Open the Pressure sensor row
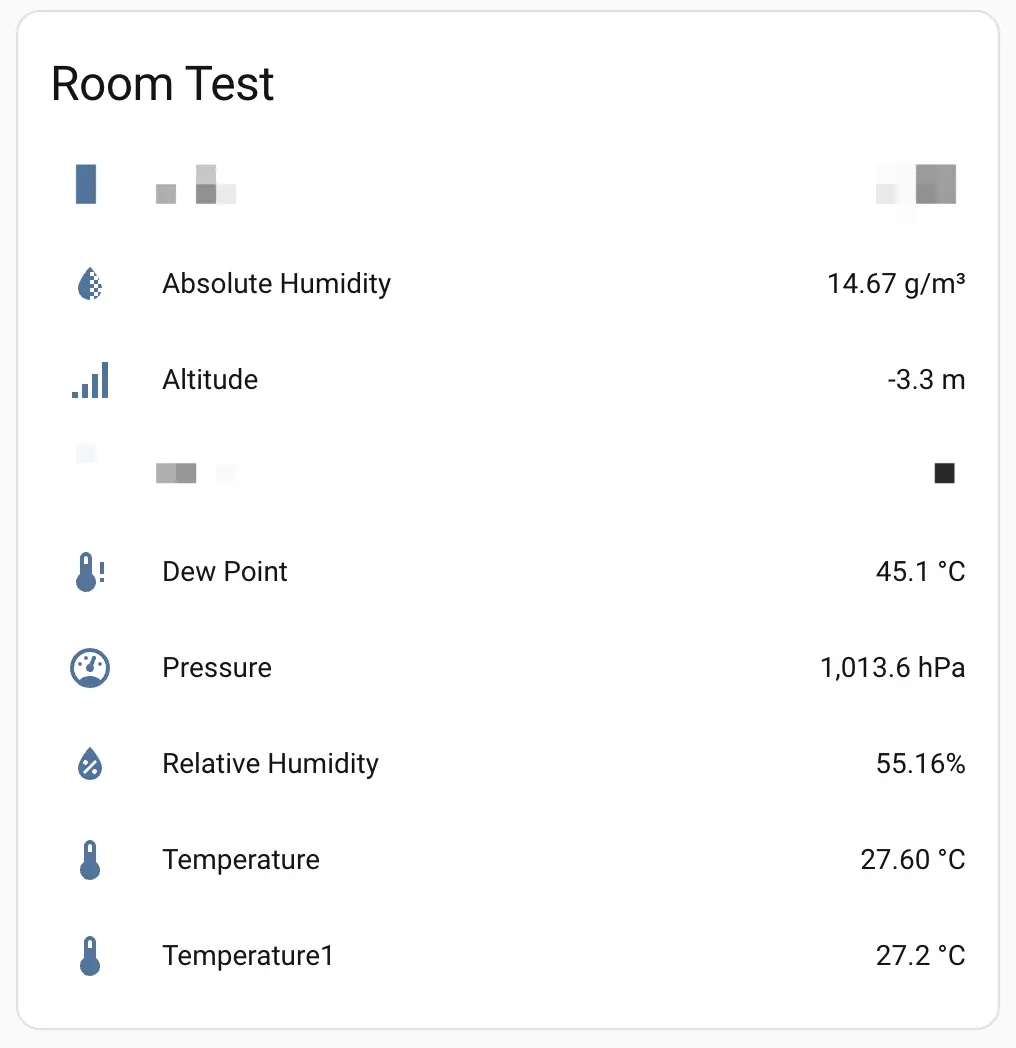This screenshot has height=1048, width=1016. 217,668
